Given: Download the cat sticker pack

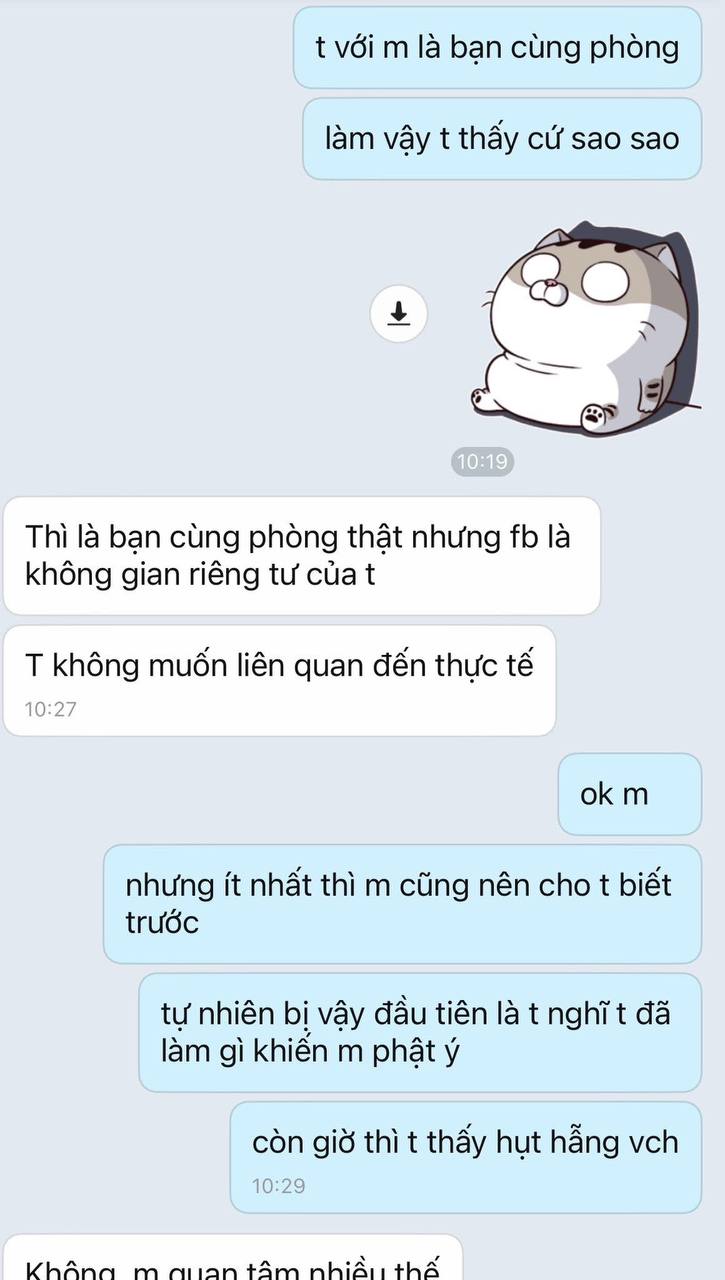Looking at the screenshot, I should [399, 314].
